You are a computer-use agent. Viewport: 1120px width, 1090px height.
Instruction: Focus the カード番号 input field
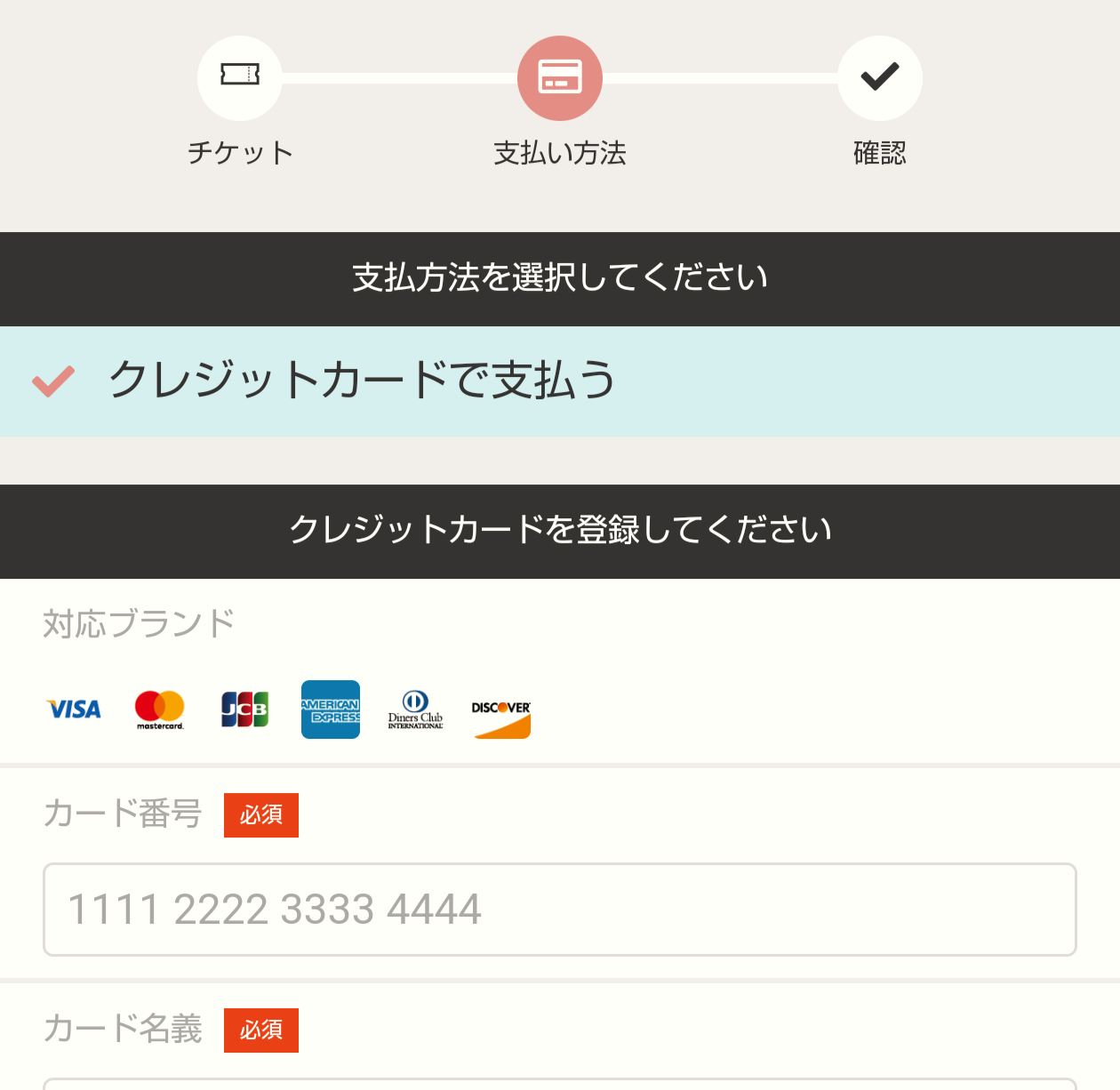tap(559, 910)
